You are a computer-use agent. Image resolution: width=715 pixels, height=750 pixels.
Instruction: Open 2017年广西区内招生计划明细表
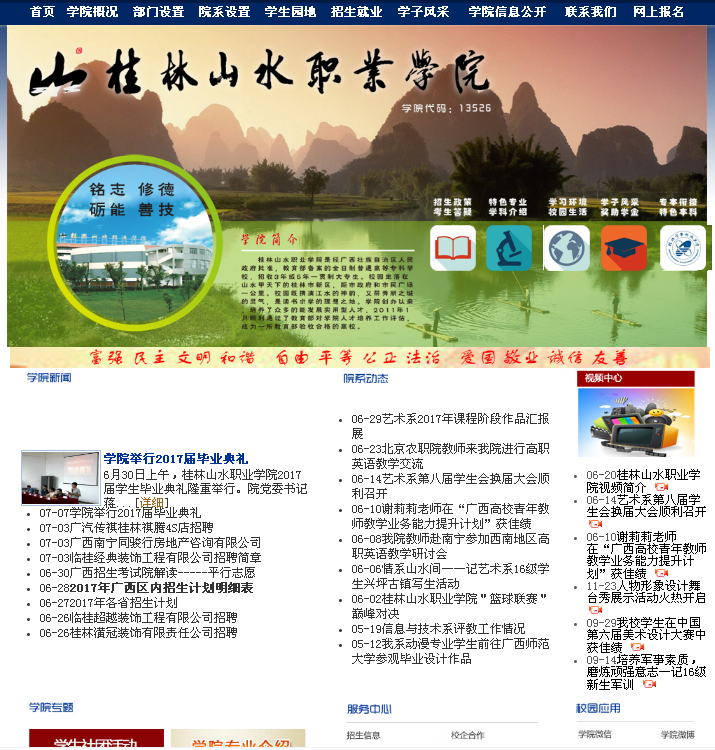tap(161, 588)
